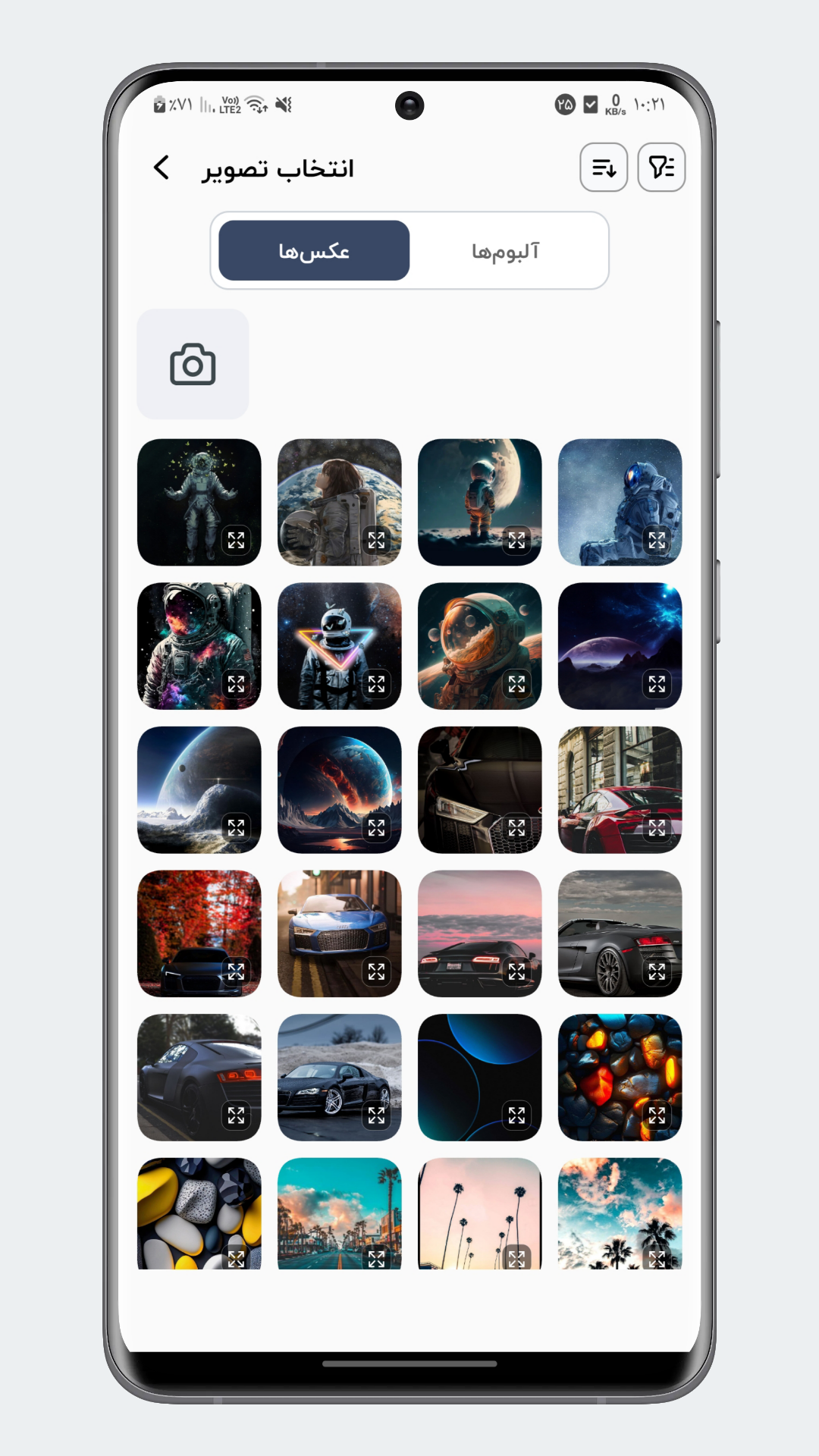Open the camera to take a photo
Image resolution: width=819 pixels, height=1456 pixels.
pyautogui.click(x=193, y=364)
